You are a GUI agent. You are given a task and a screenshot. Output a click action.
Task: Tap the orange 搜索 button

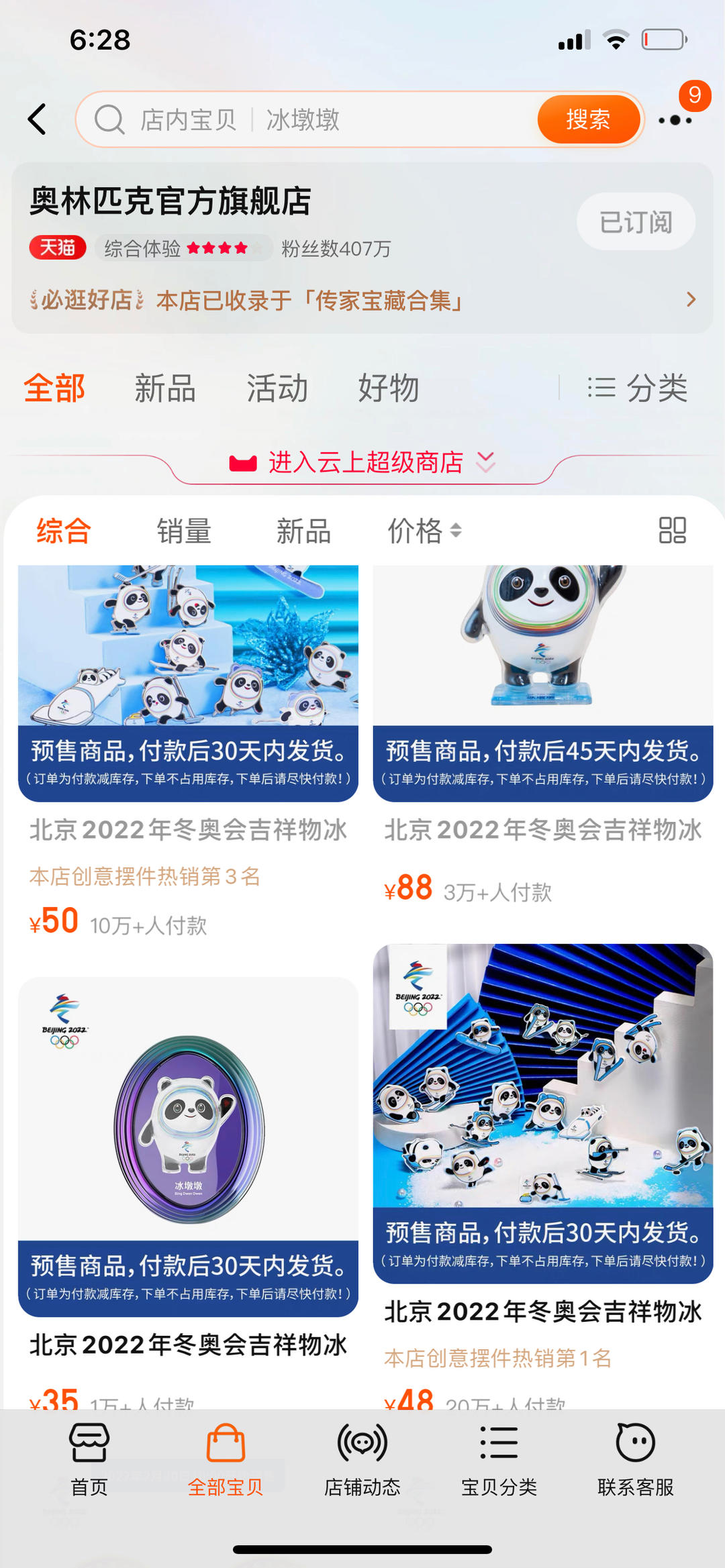[x=587, y=119]
